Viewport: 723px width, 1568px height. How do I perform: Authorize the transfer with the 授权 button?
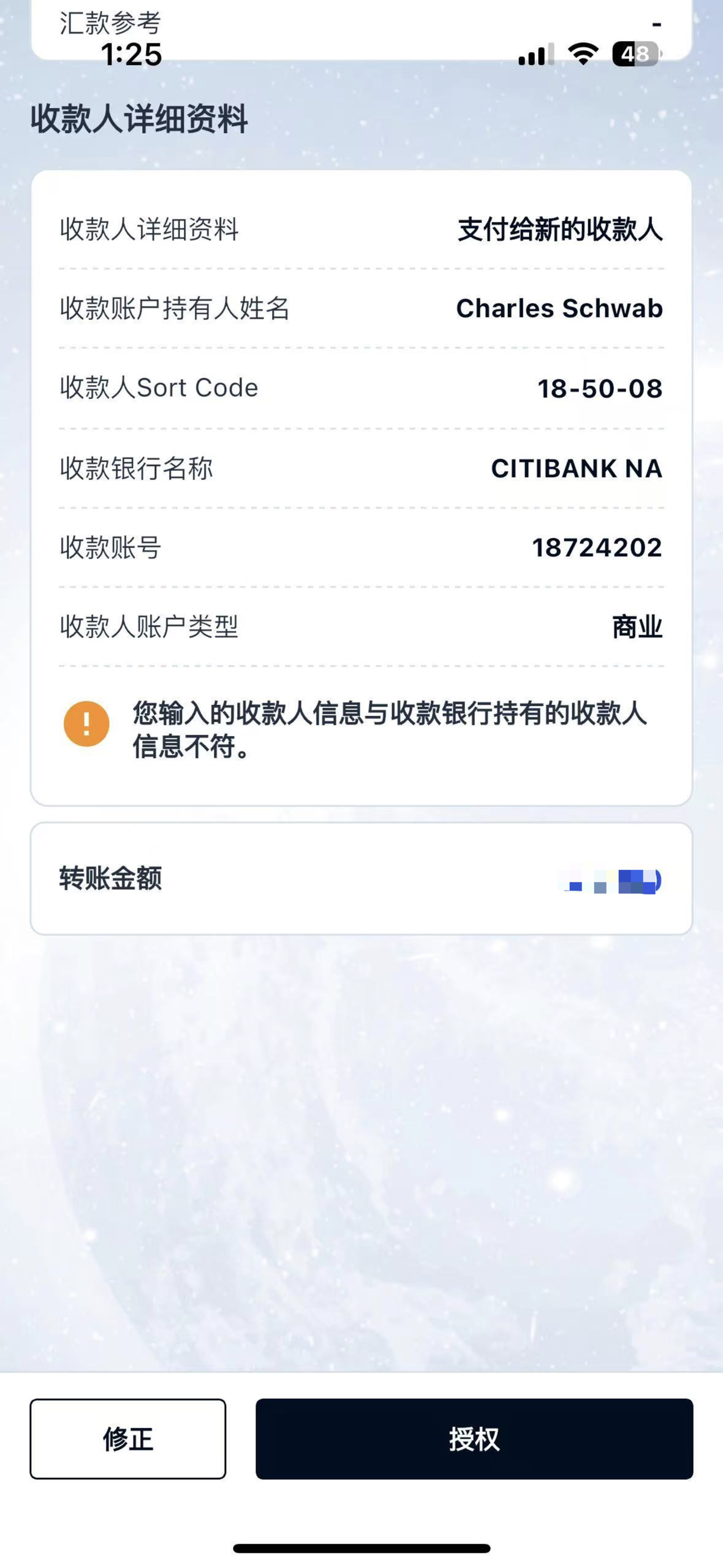pos(474,1438)
